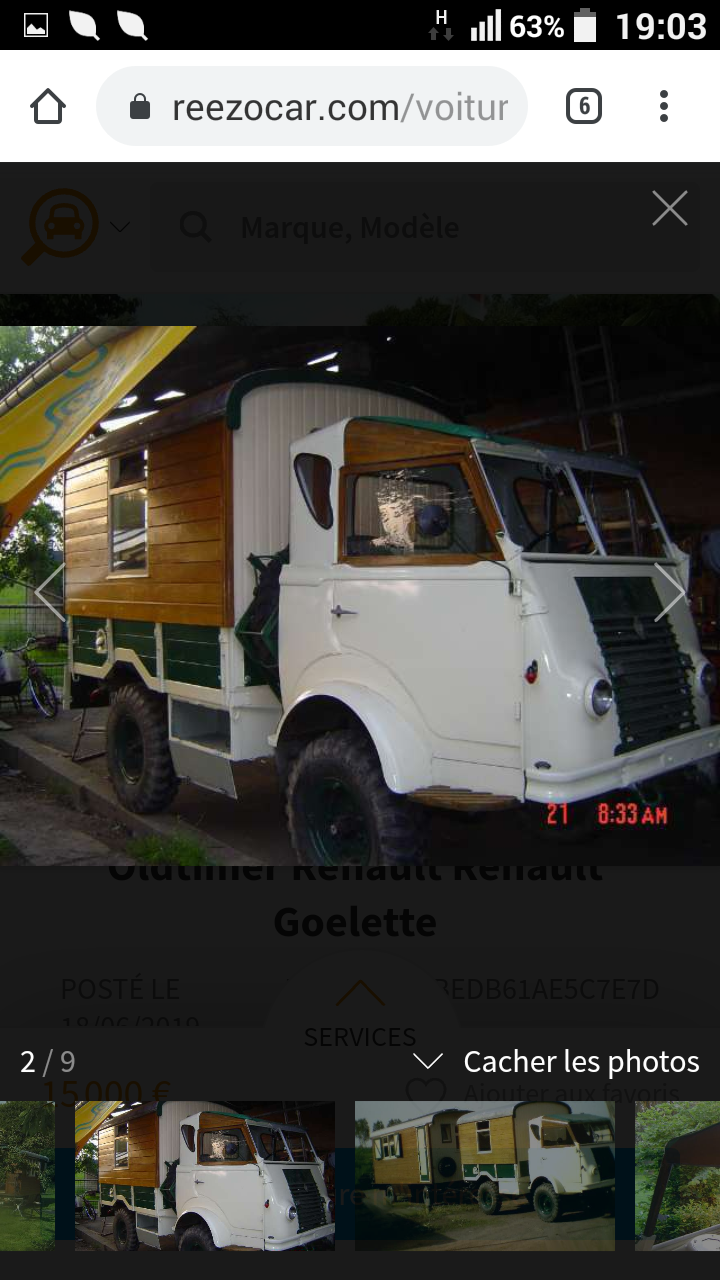720x1280 pixels.
Task: Go to previous photo with left arrow
Action: (x=50, y=592)
